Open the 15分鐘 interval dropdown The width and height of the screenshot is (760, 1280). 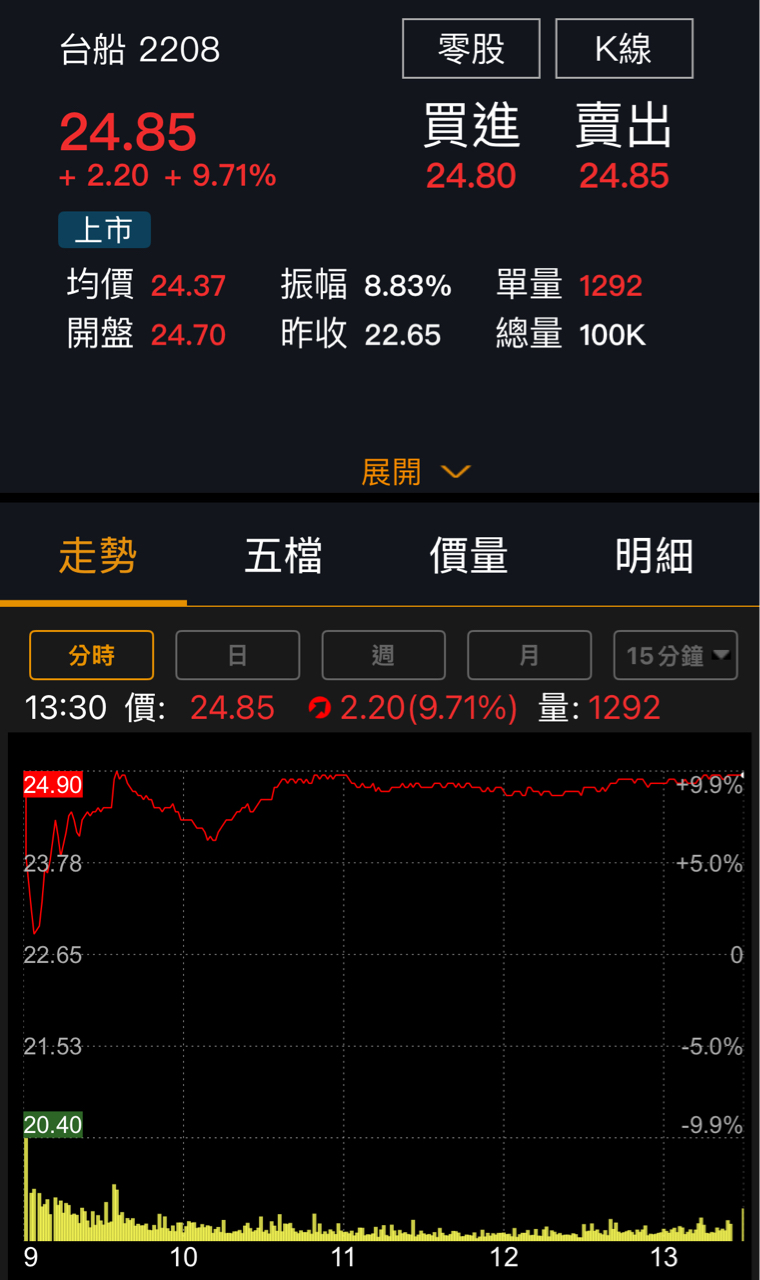click(x=675, y=656)
